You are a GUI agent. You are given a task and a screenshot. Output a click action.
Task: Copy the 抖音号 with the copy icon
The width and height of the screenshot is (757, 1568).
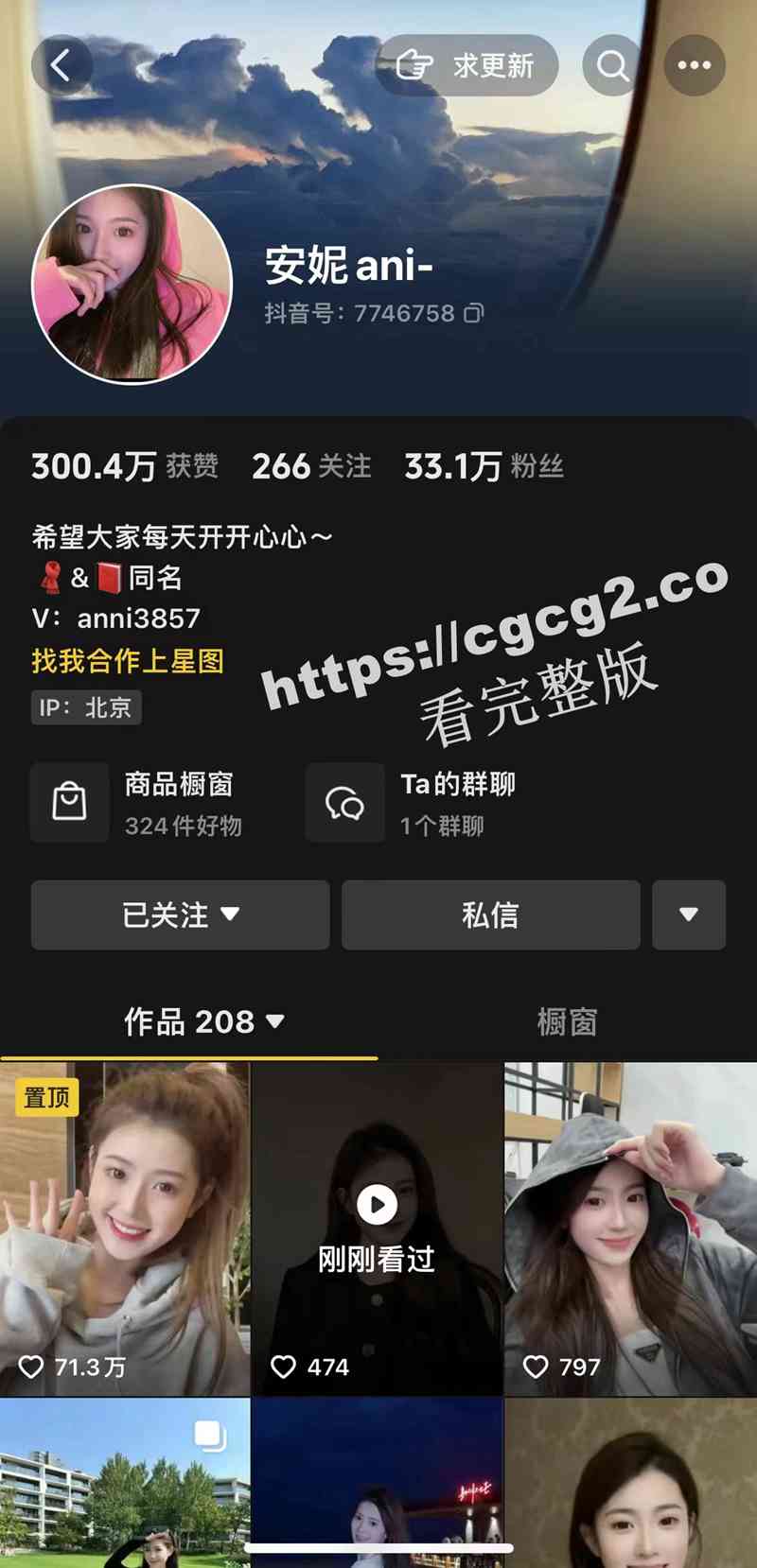474,313
